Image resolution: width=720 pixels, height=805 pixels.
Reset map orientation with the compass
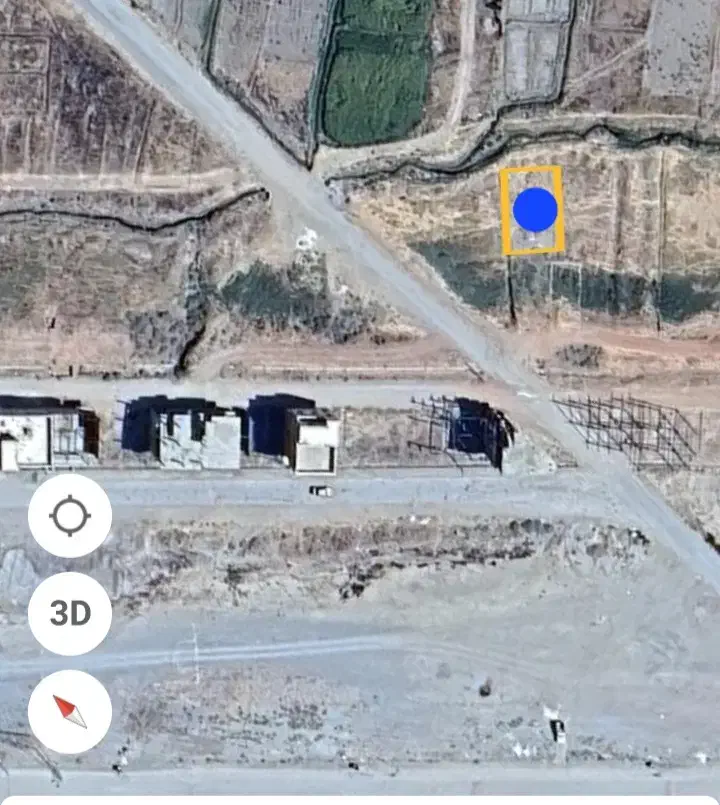[70, 711]
